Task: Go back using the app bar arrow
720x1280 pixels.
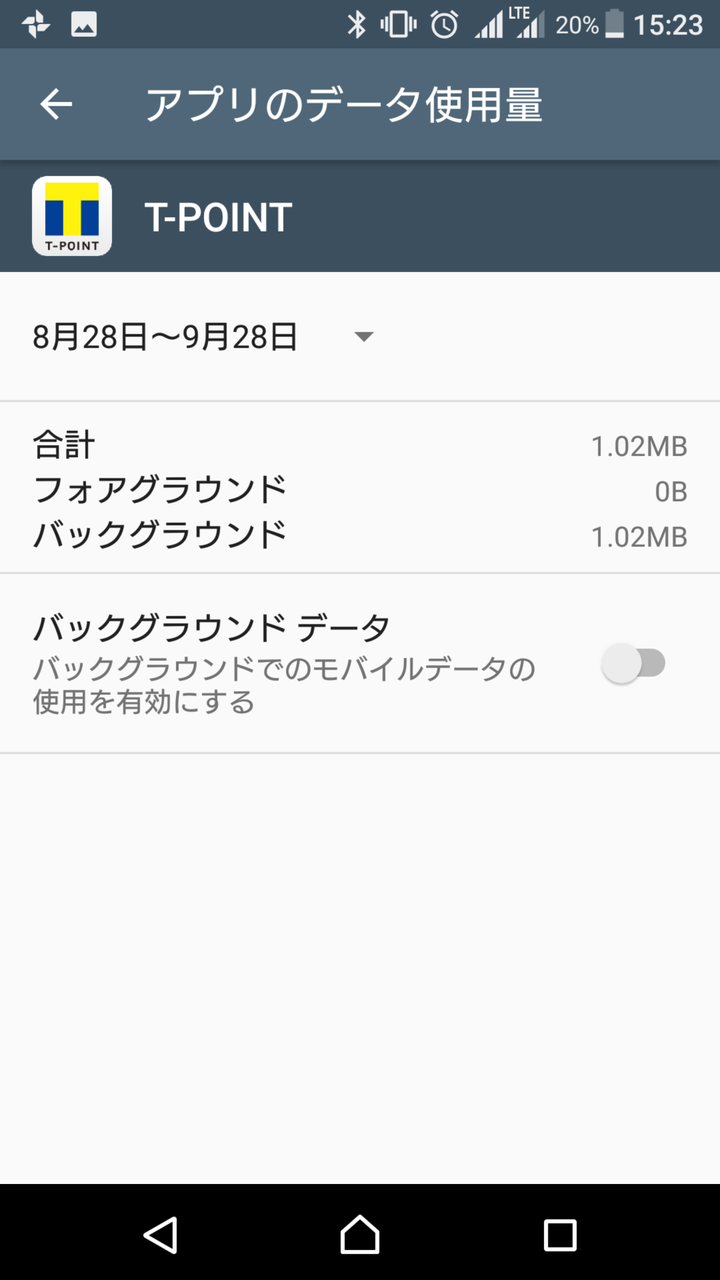Action: point(56,104)
